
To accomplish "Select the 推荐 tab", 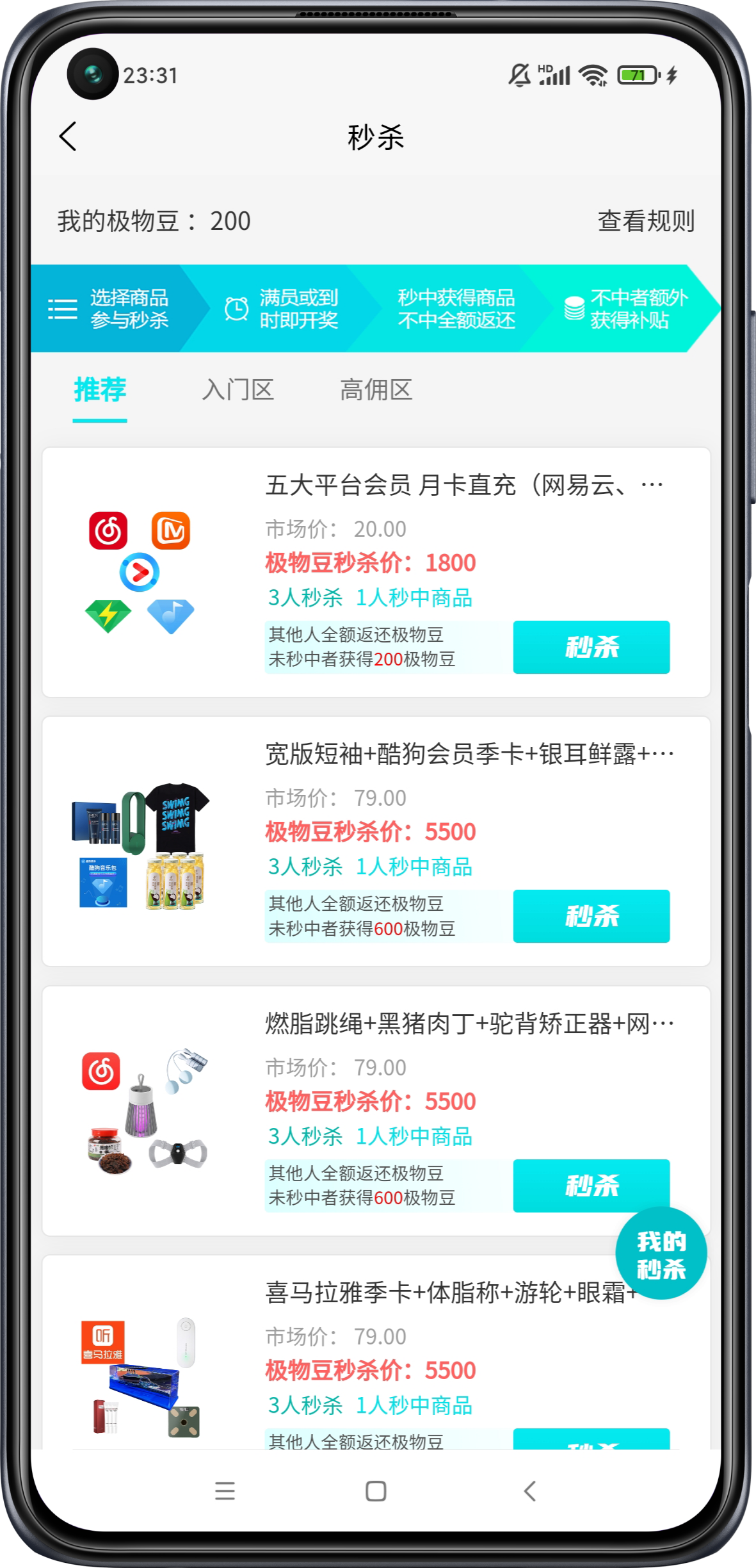I will pyautogui.click(x=100, y=389).
